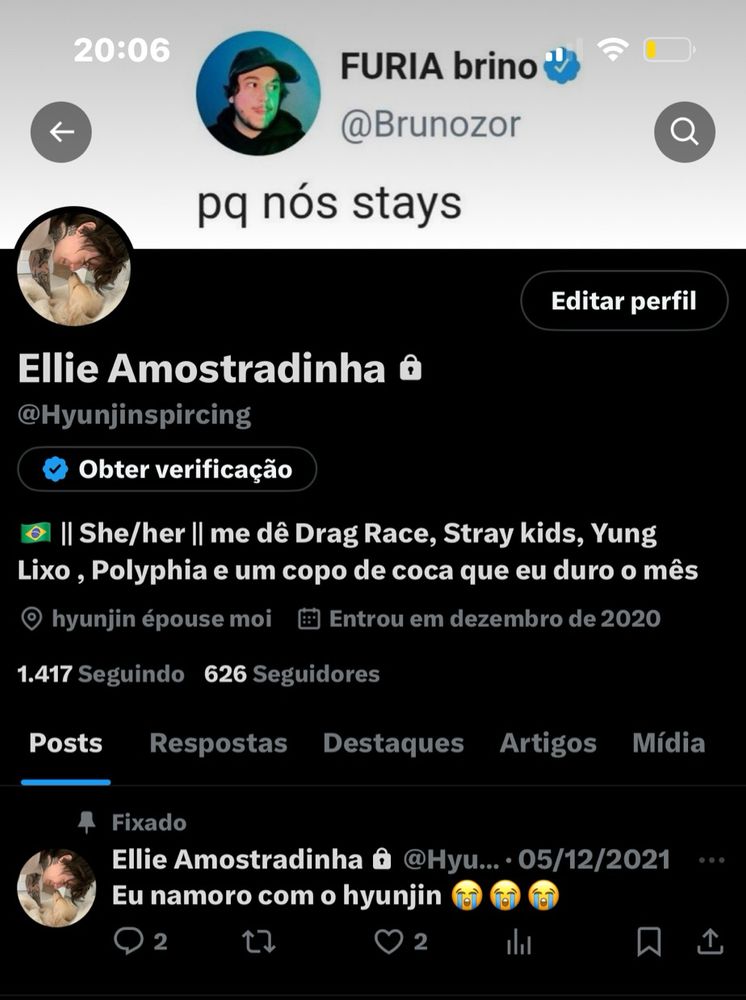The width and height of the screenshot is (746, 1000).
Task: Bookmark the pinned hyunjin post
Action: tap(648, 941)
